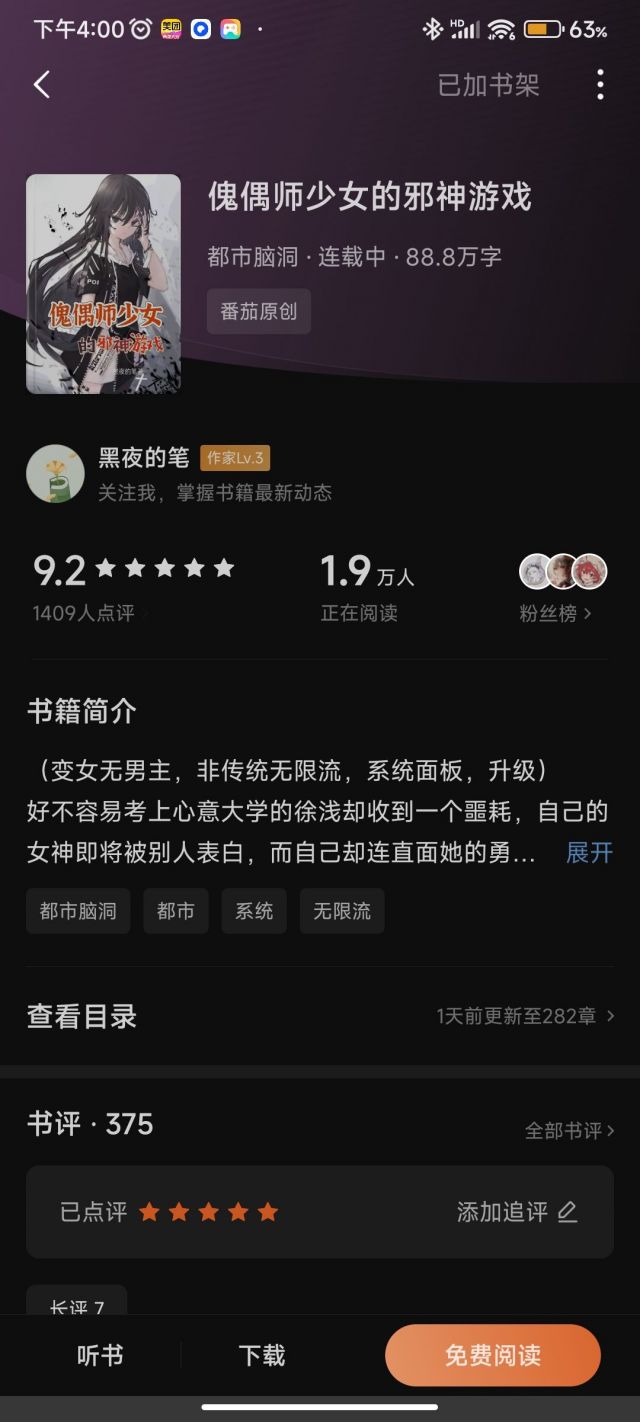The image size is (640, 1422).
Task: Open the 粉丝榜 fan ranking
Action: [555, 613]
